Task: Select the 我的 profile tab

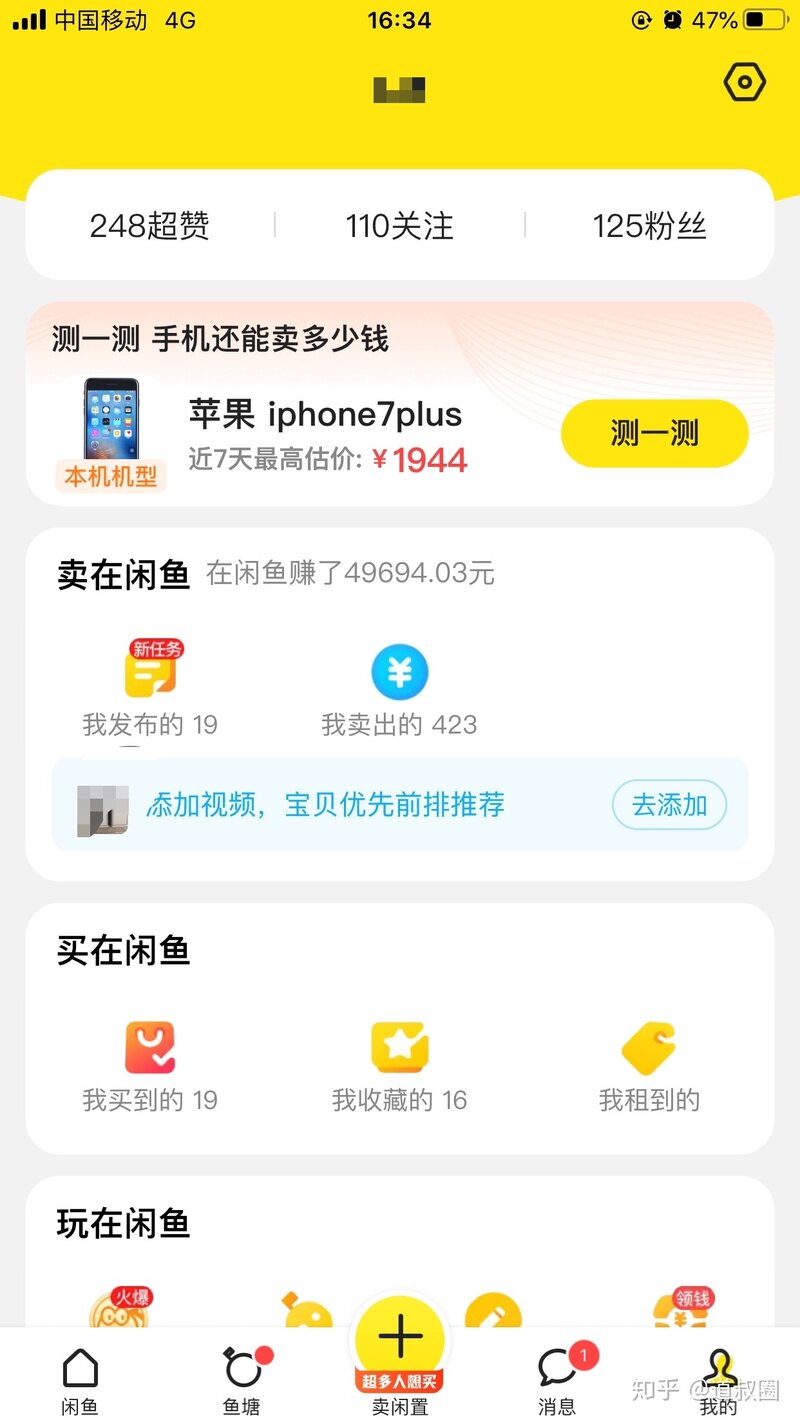Action: click(x=718, y=1380)
